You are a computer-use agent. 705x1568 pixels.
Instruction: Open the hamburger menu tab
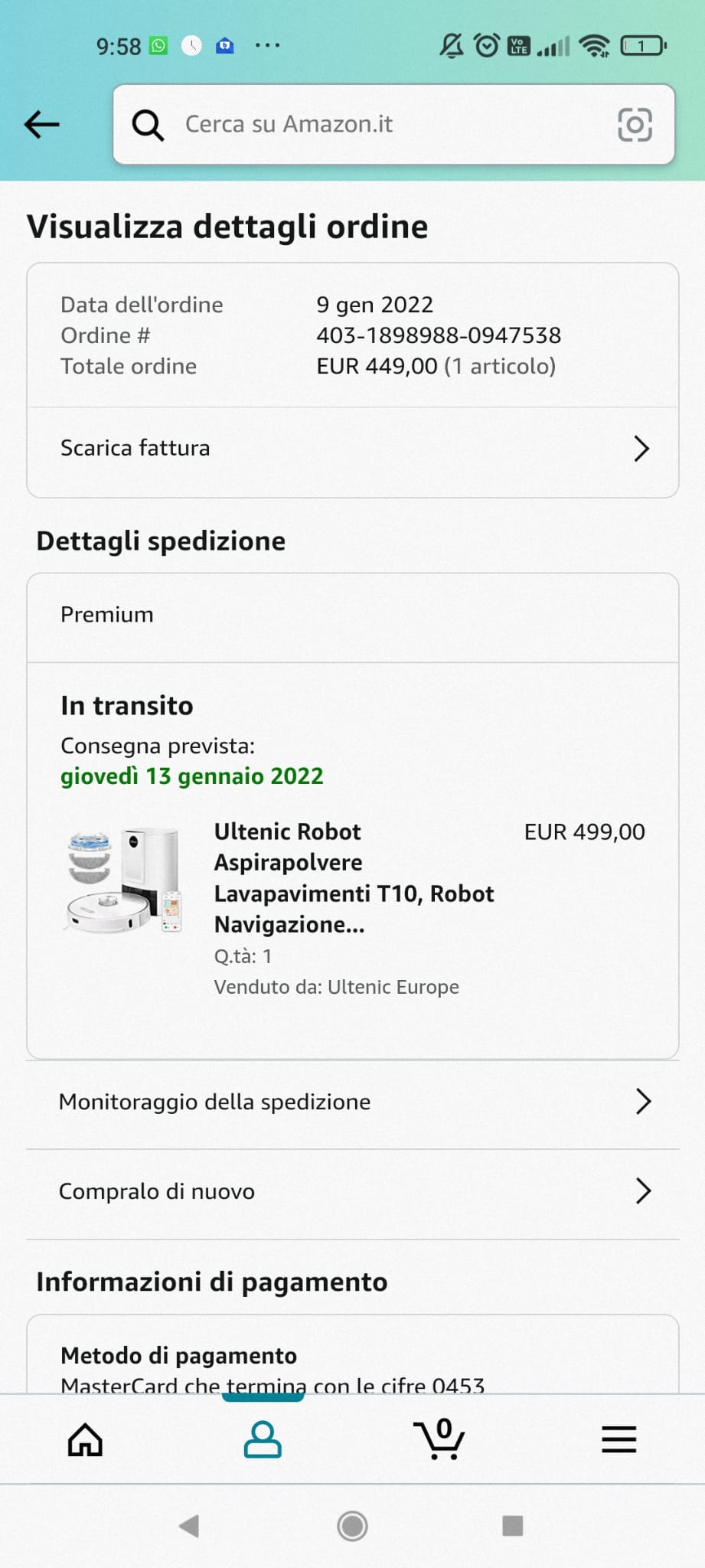(619, 1440)
